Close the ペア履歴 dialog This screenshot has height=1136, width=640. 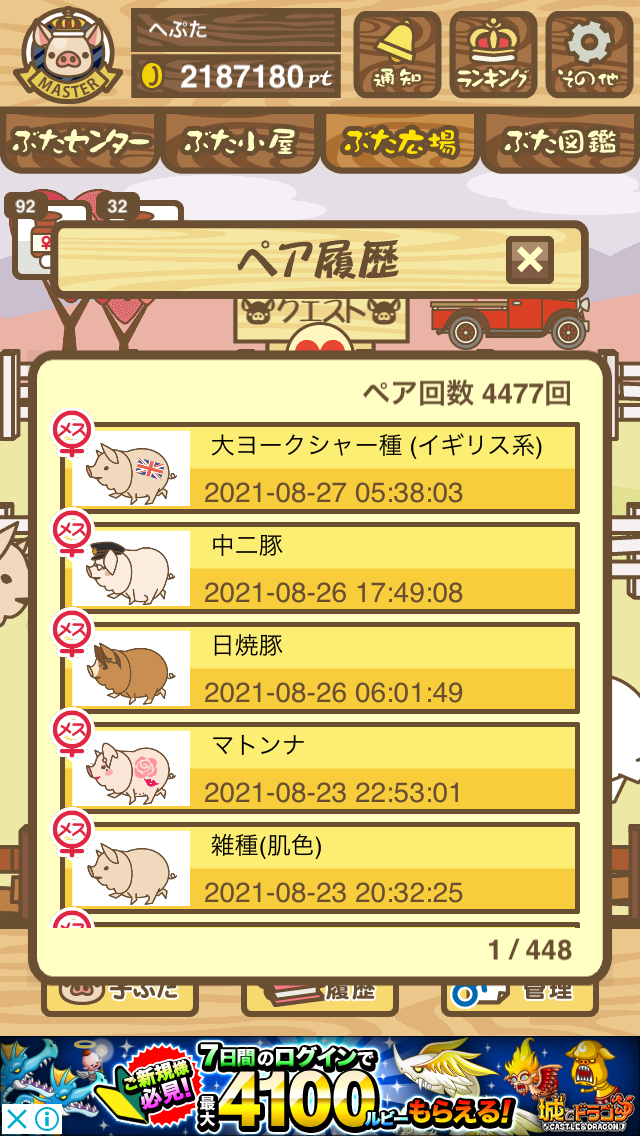(x=529, y=259)
